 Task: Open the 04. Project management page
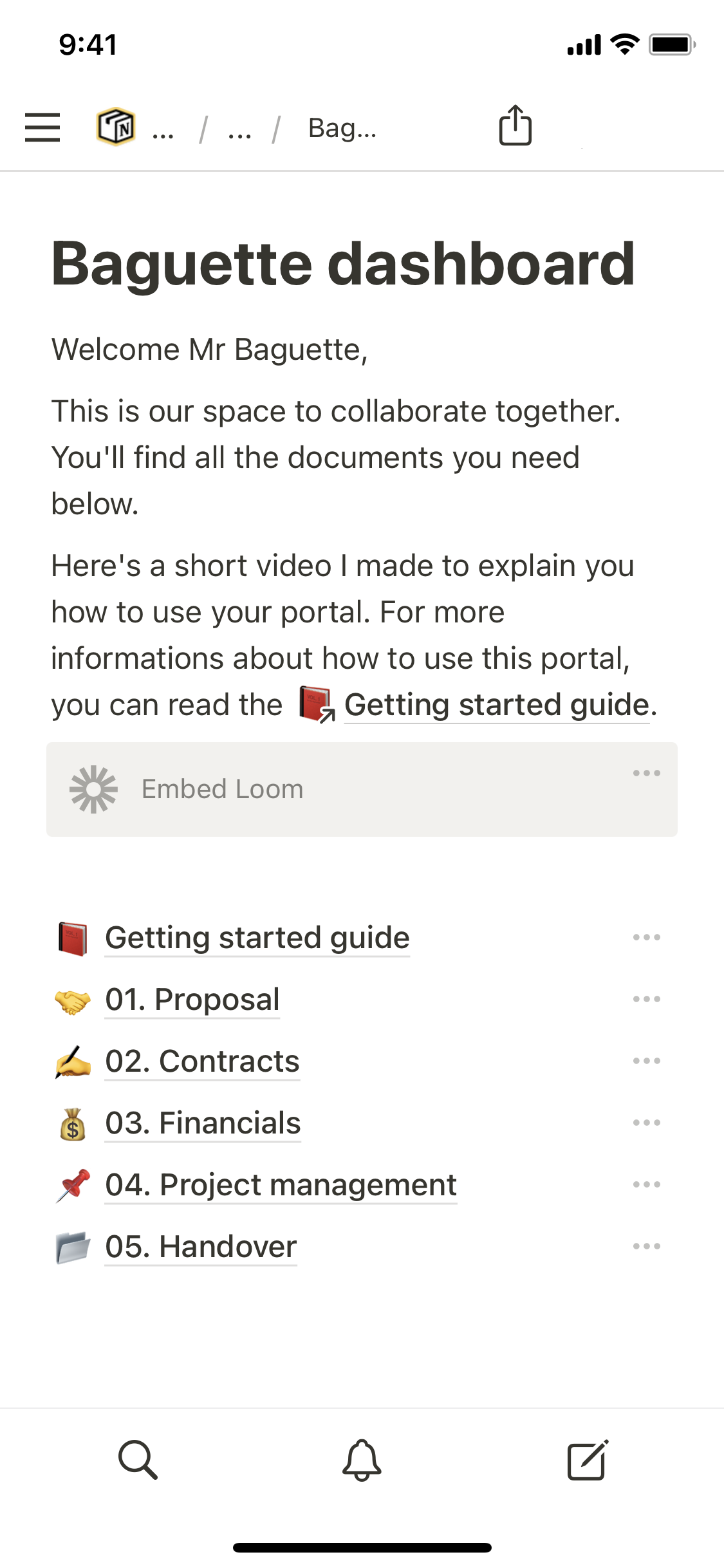pyautogui.click(x=281, y=1185)
